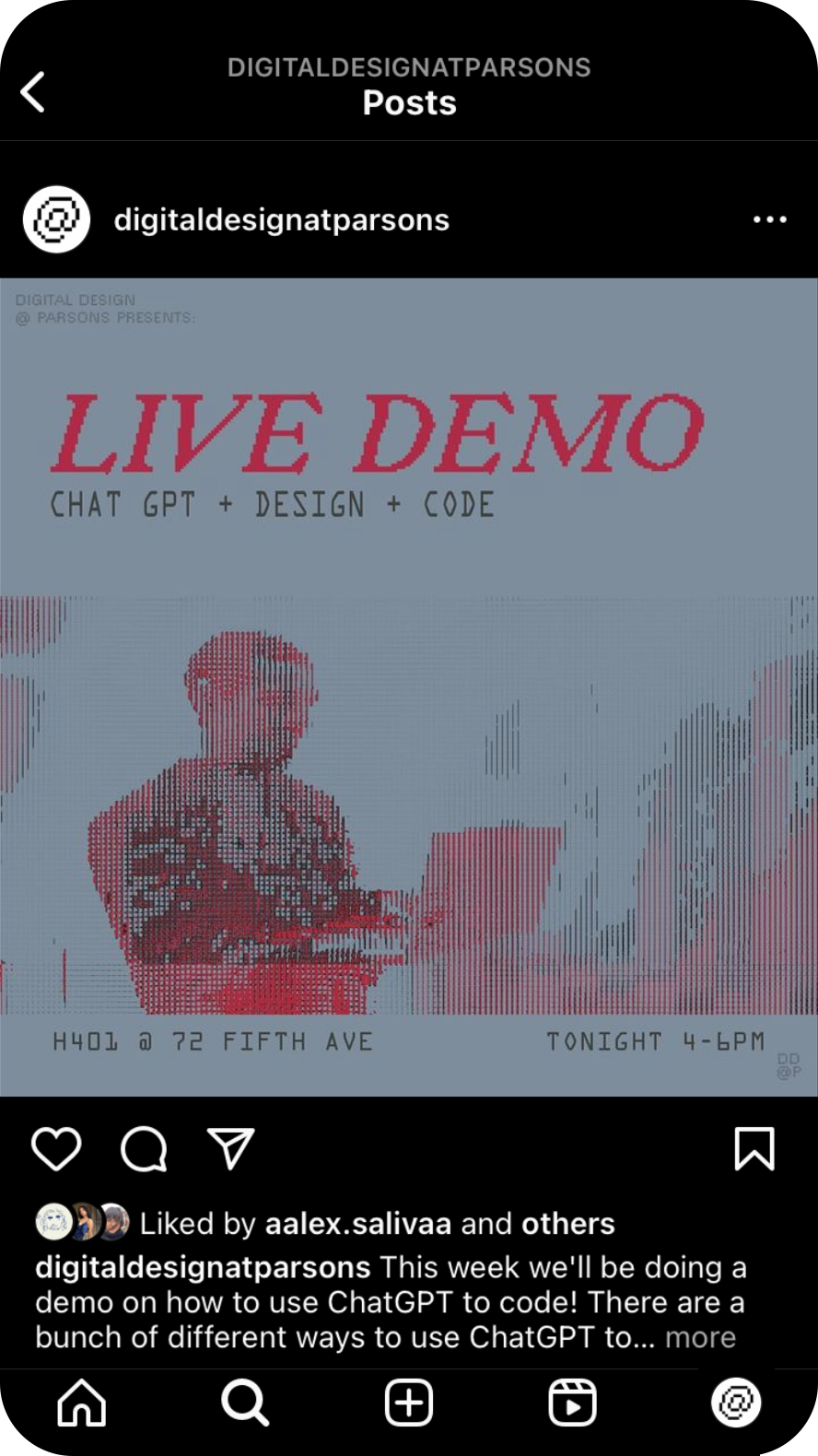
Task: View others who liked this post
Action: [567, 1224]
